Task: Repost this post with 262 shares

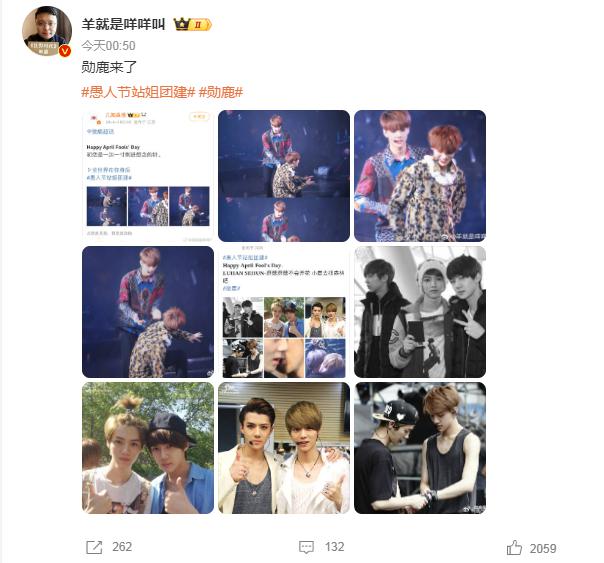Action: point(108,547)
